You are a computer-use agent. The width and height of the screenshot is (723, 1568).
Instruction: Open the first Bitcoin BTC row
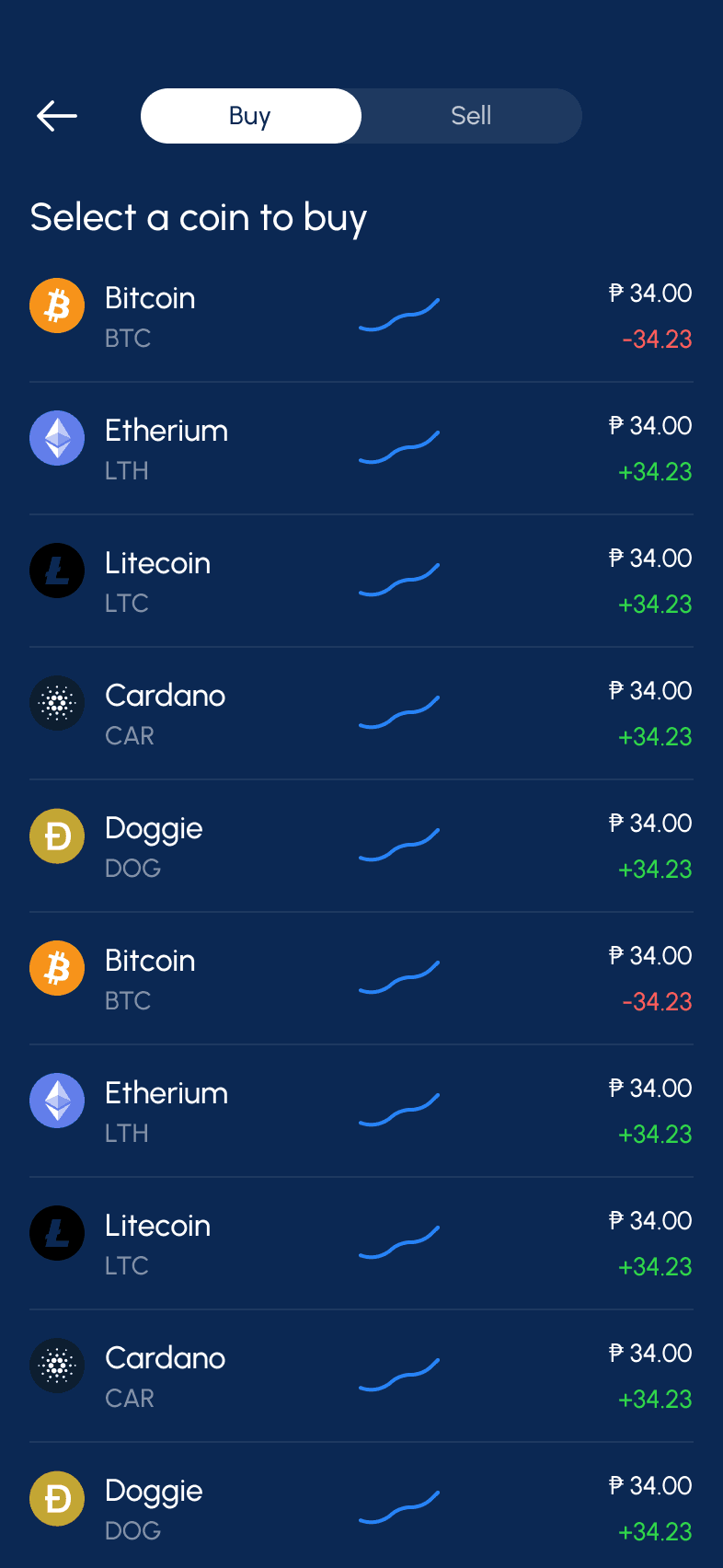(x=361, y=317)
